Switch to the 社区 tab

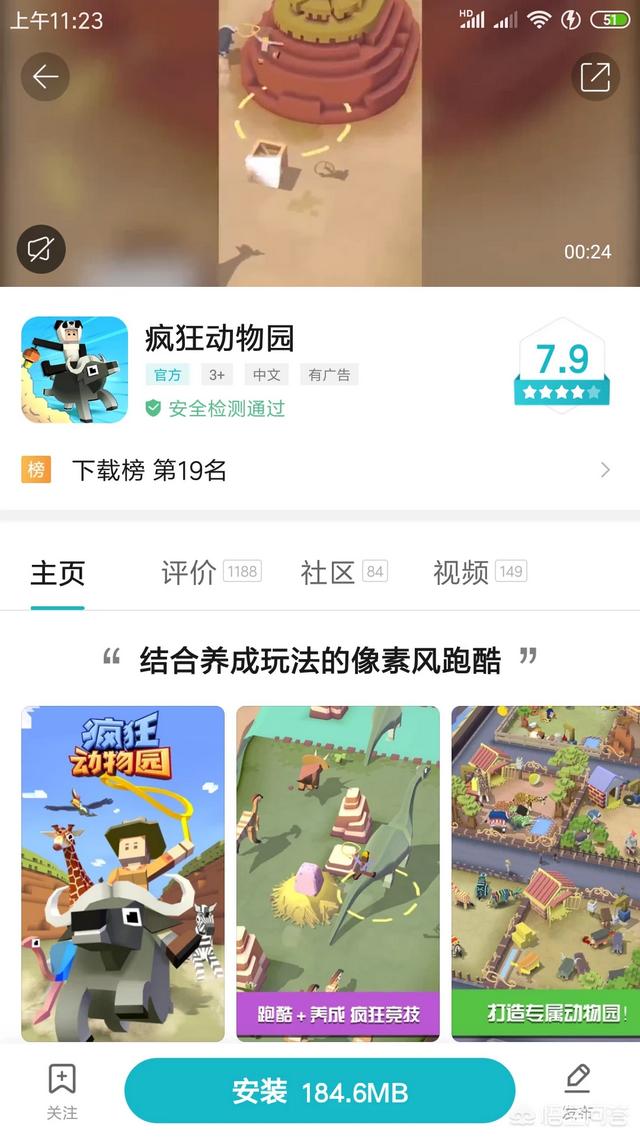click(x=344, y=573)
